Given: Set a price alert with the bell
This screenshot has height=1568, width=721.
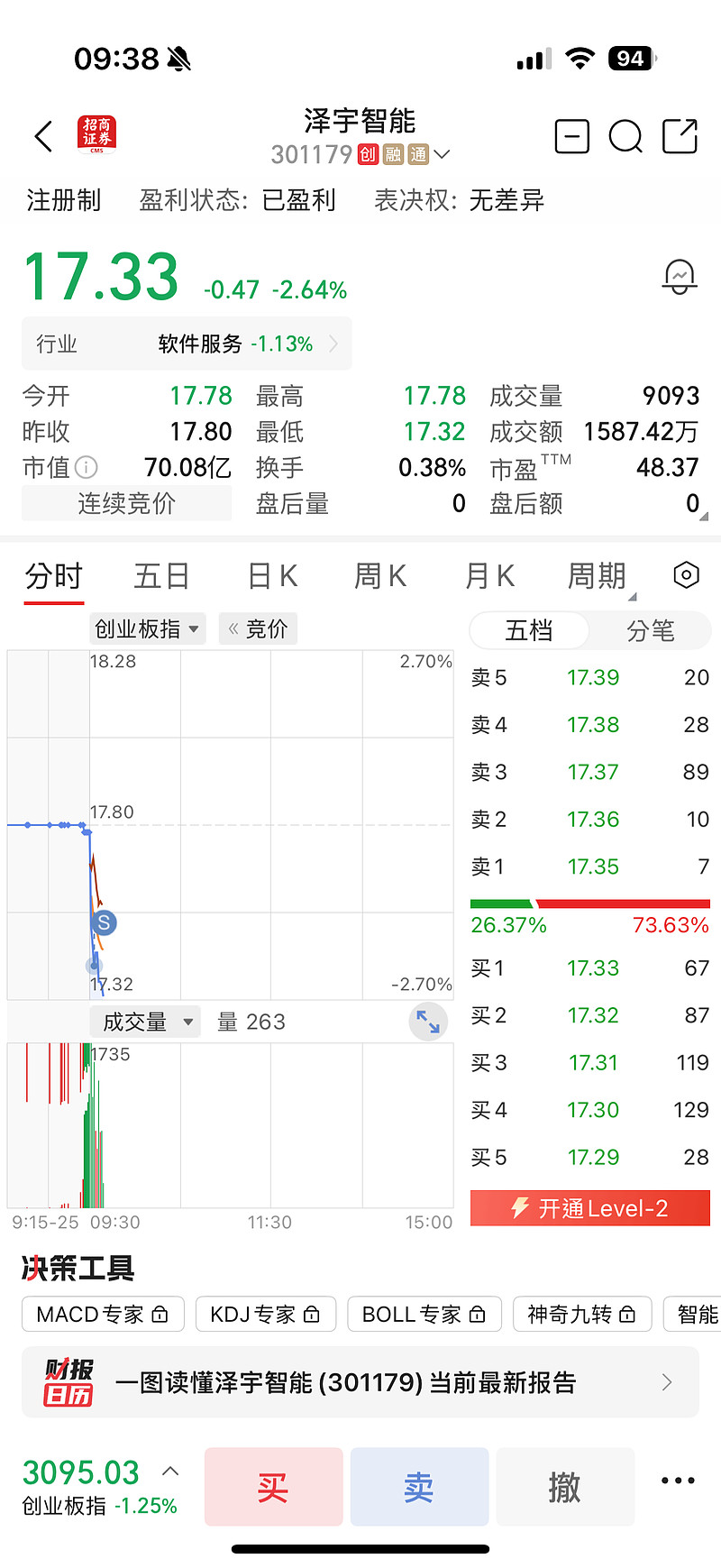Looking at the screenshot, I should click(x=679, y=277).
